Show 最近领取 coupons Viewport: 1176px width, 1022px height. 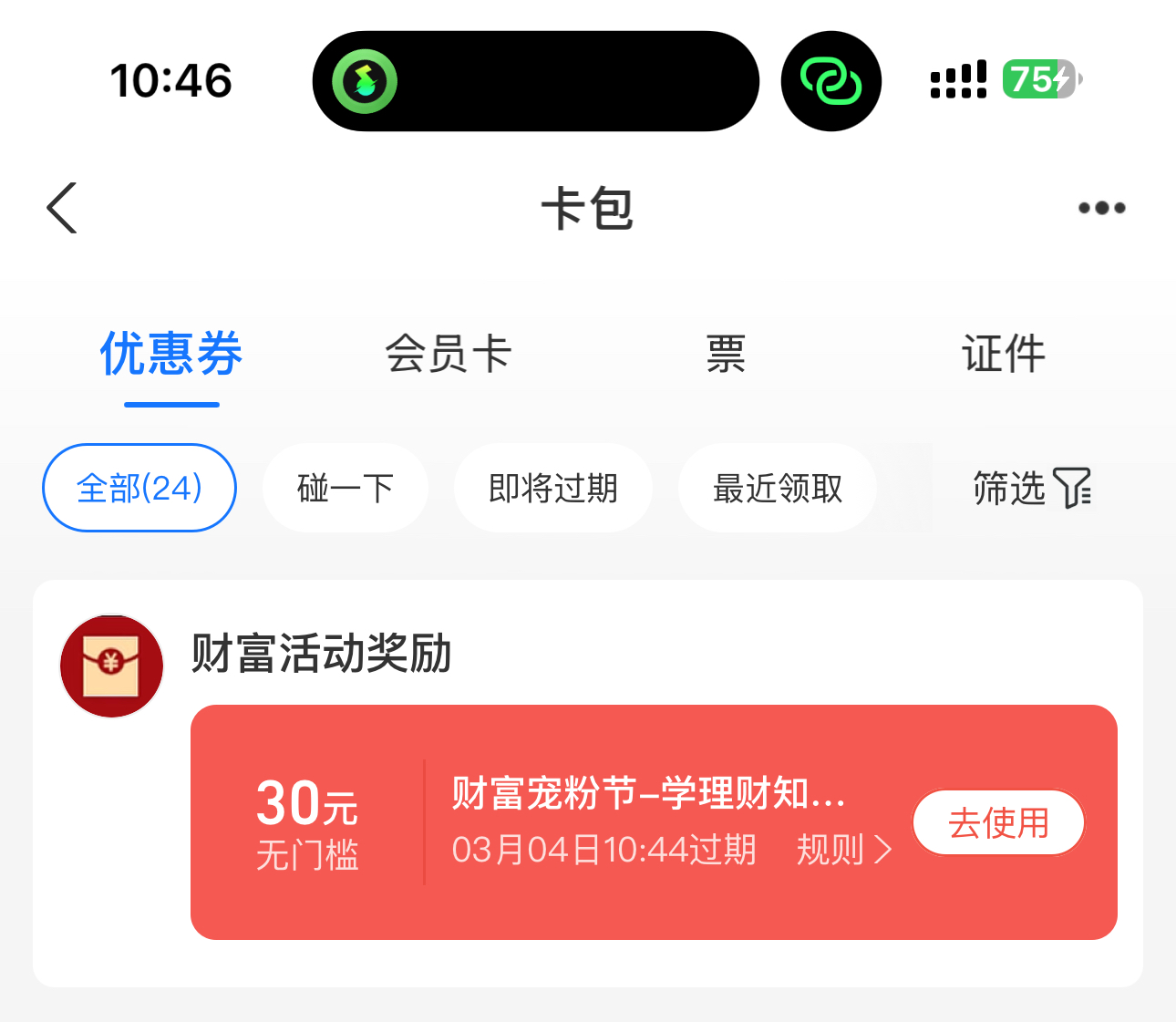777,488
